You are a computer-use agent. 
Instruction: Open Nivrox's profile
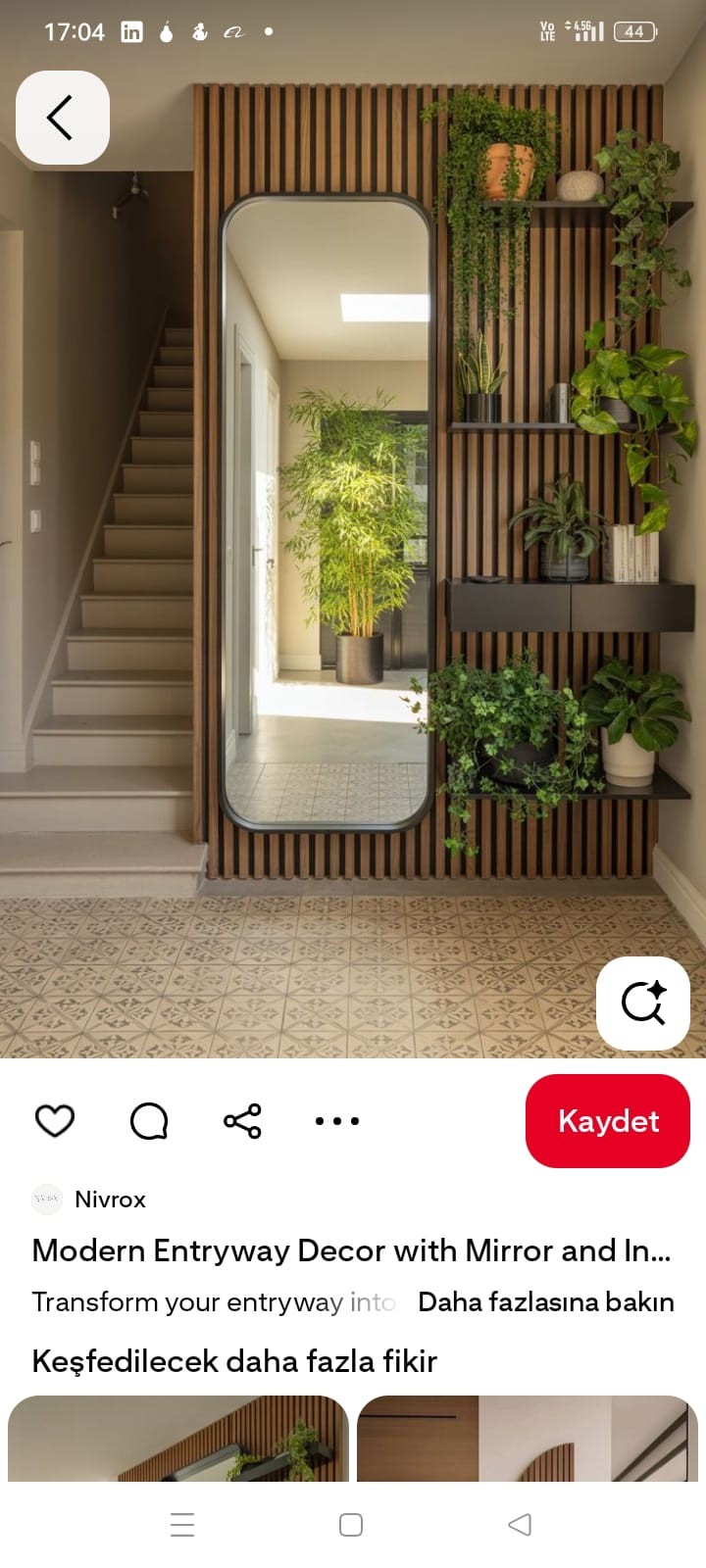[x=89, y=1200]
